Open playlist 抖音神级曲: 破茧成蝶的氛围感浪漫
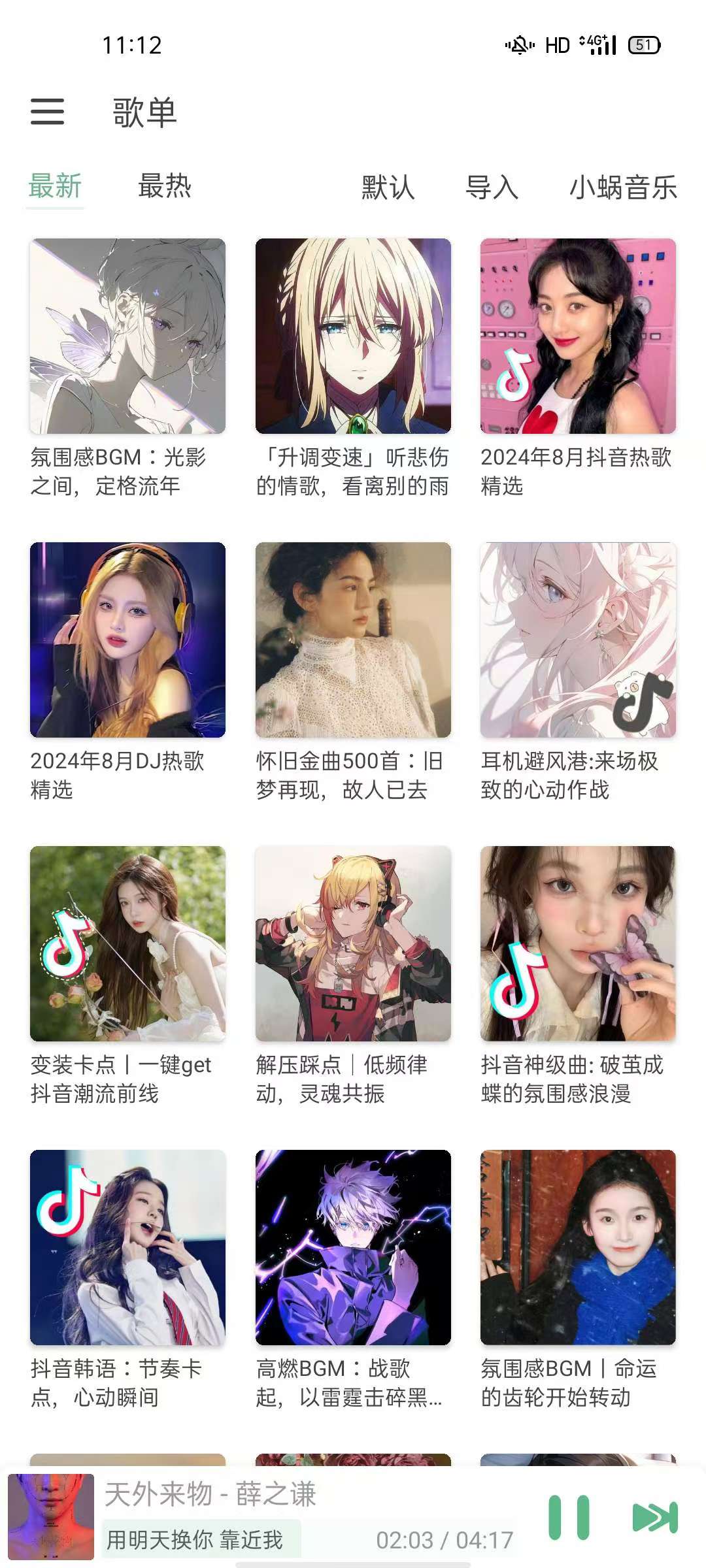The image size is (706, 1568). (x=578, y=944)
